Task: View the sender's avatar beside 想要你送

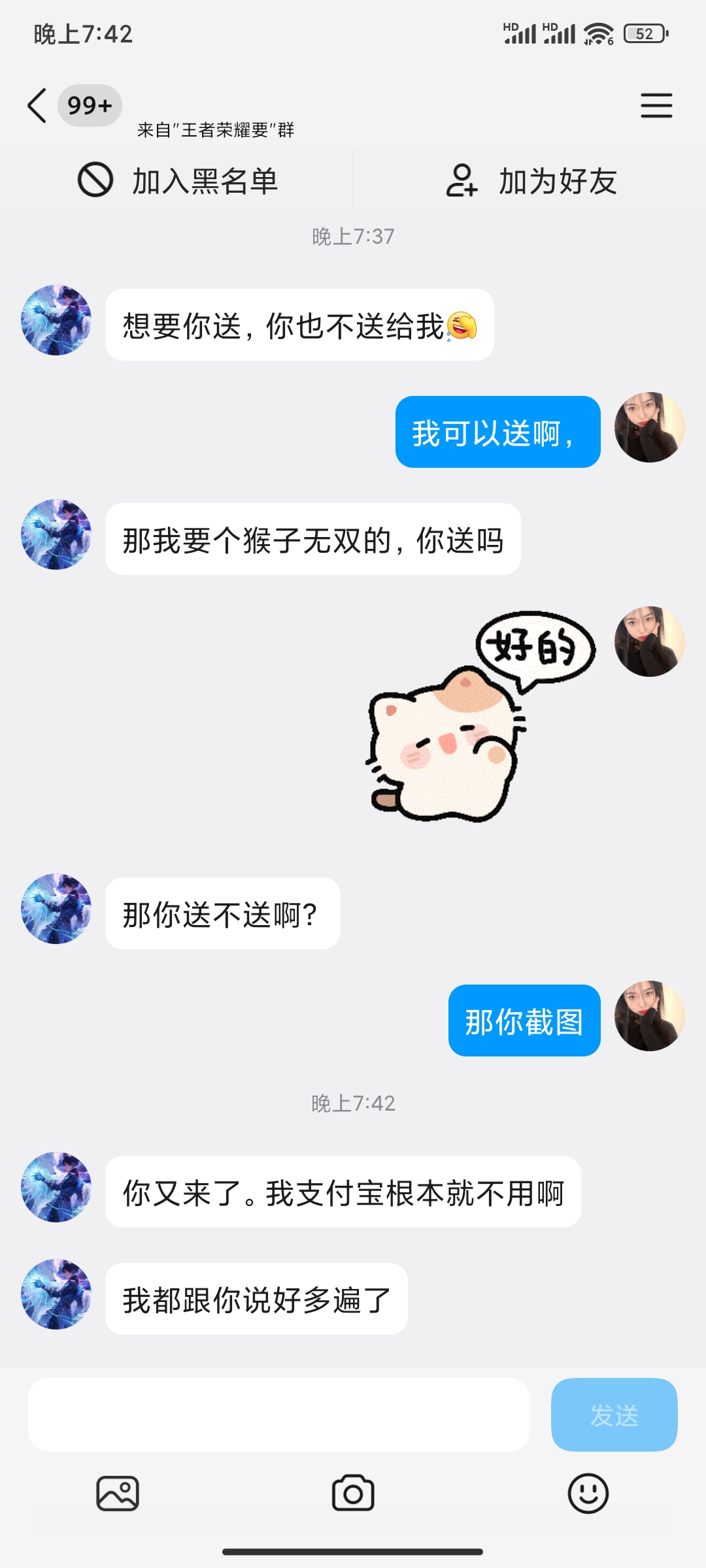Action: coord(56,320)
